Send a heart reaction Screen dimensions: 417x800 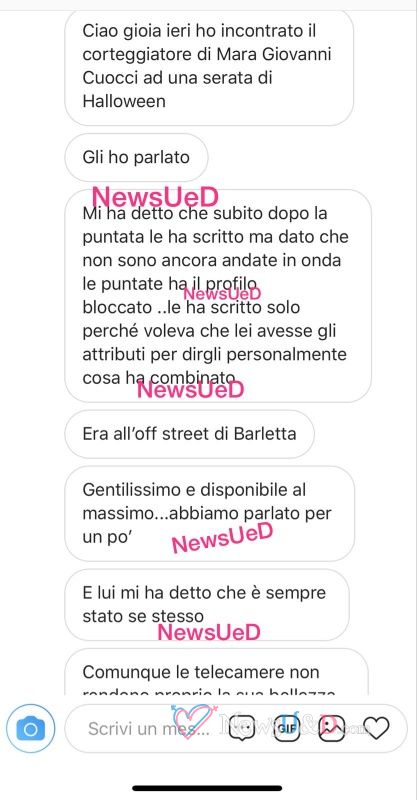[x=378, y=728]
